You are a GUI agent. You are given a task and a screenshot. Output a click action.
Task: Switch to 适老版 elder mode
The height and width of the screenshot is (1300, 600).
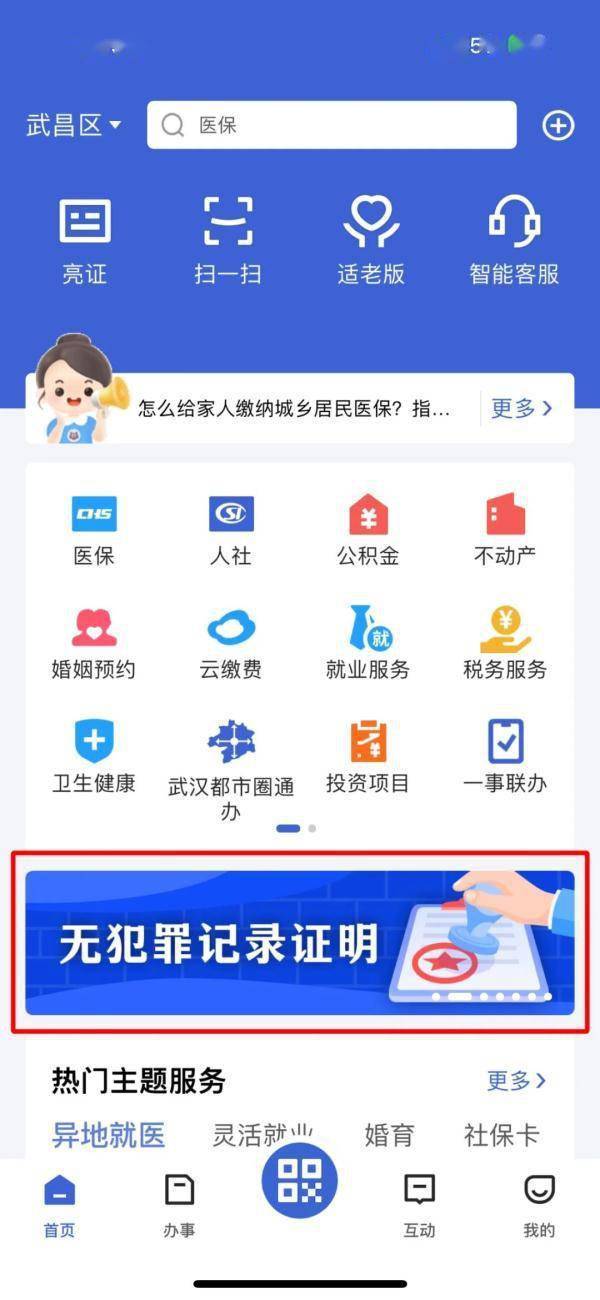(x=371, y=240)
